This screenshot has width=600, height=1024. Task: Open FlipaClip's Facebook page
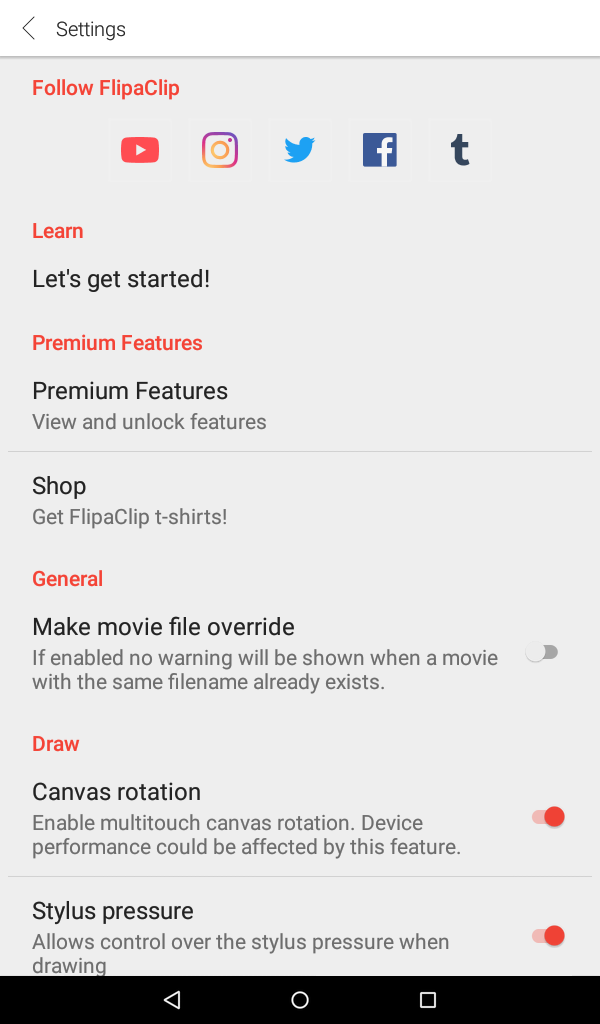coord(380,150)
